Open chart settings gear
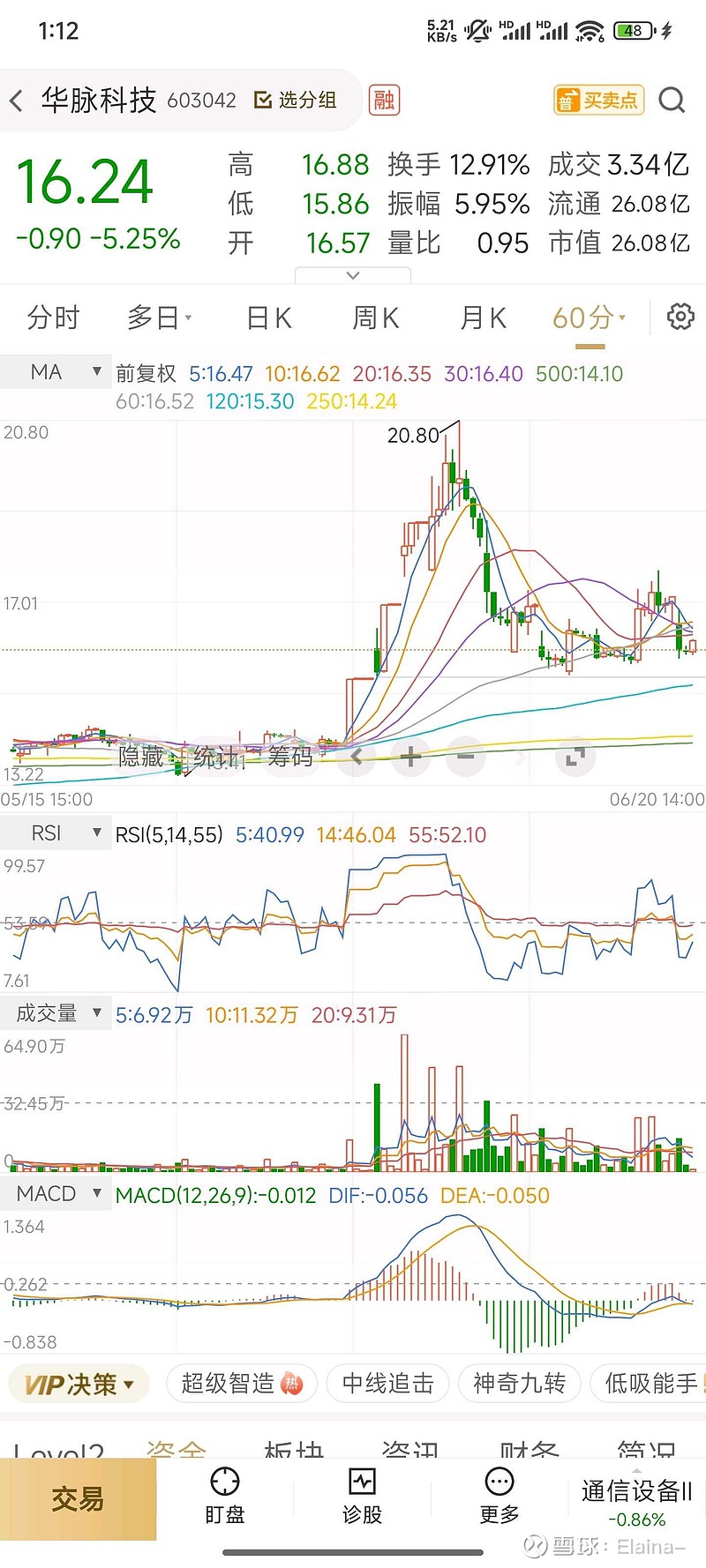The width and height of the screenshot is (706, 1568). (680, 317)
